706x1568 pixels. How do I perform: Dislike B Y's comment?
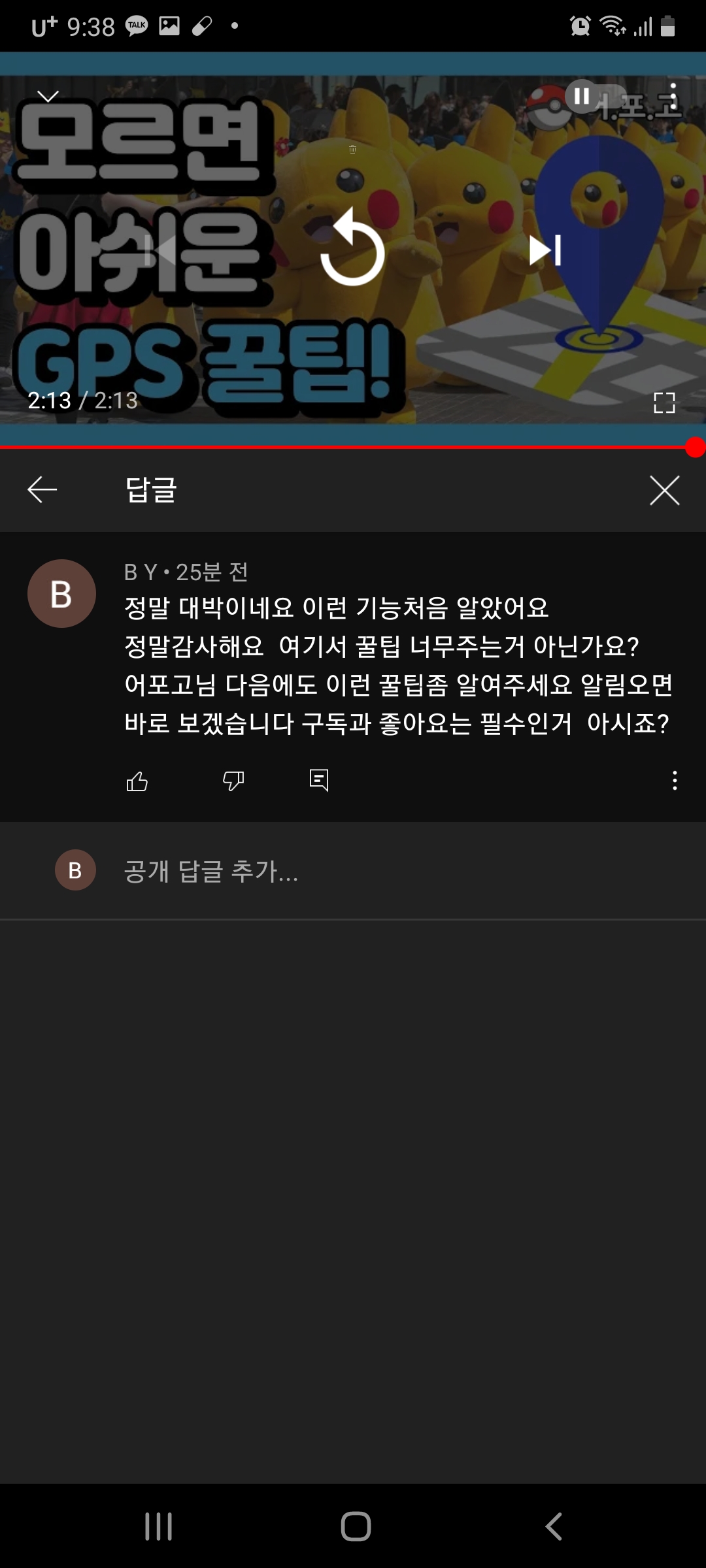coord(233,781)
